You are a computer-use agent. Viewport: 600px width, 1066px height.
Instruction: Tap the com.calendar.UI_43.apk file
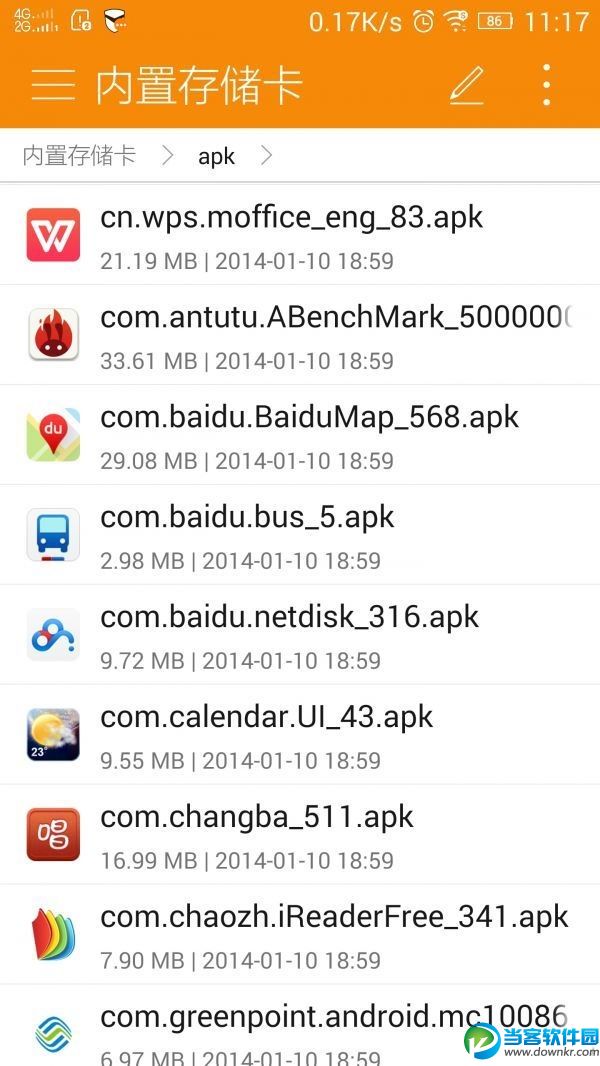300,736
